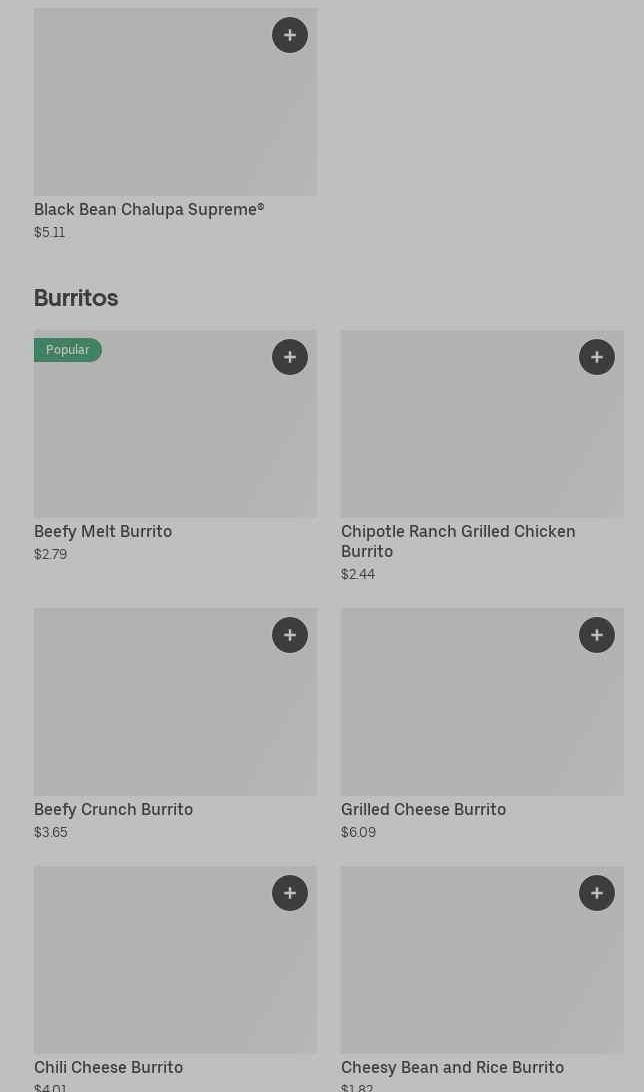This screenshot has width=644, height=1092.
Task: Add Cheesy Bean and Rice Burrito
Action: [x=597, y=892]
